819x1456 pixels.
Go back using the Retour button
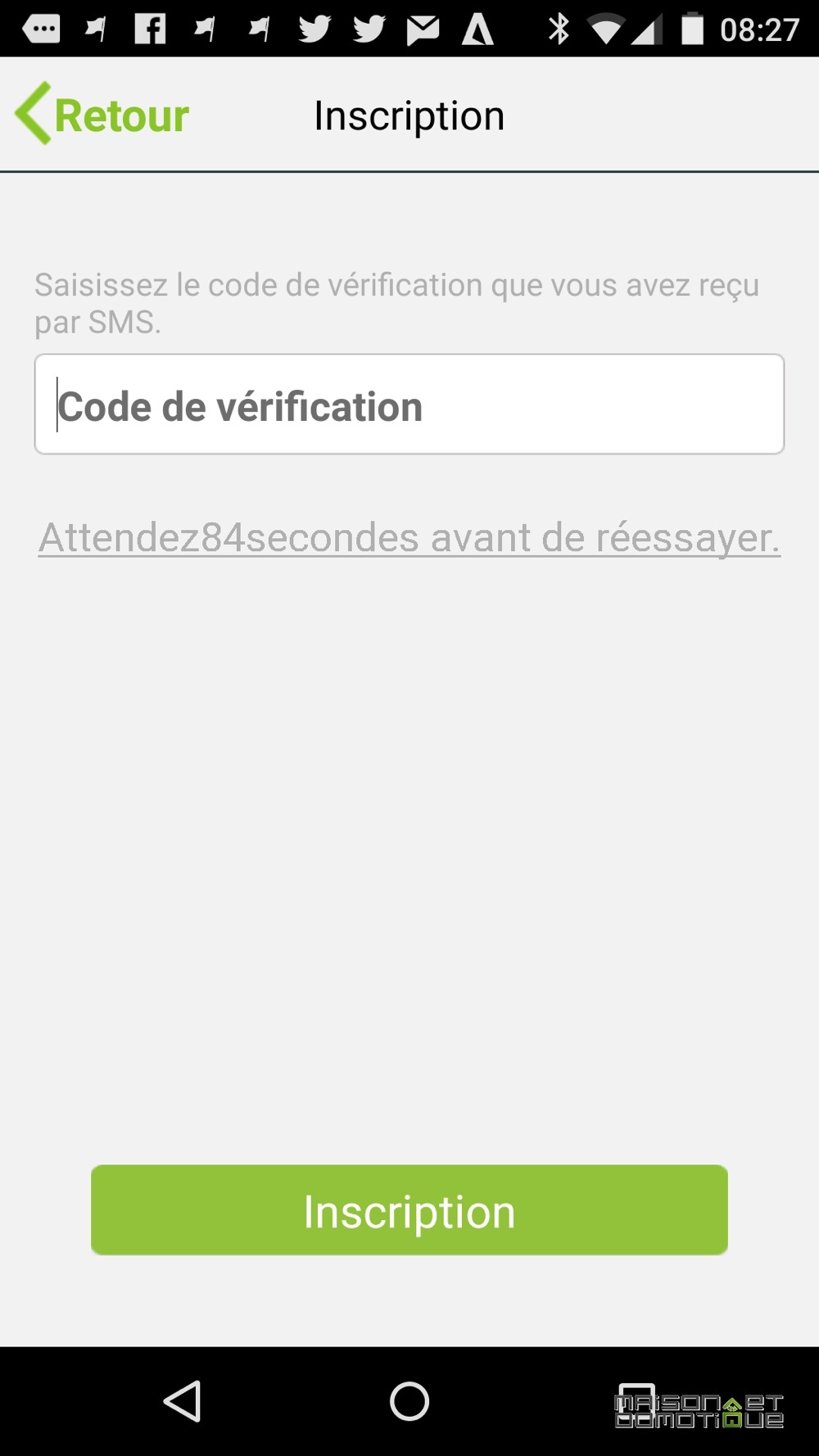(102, 115)
